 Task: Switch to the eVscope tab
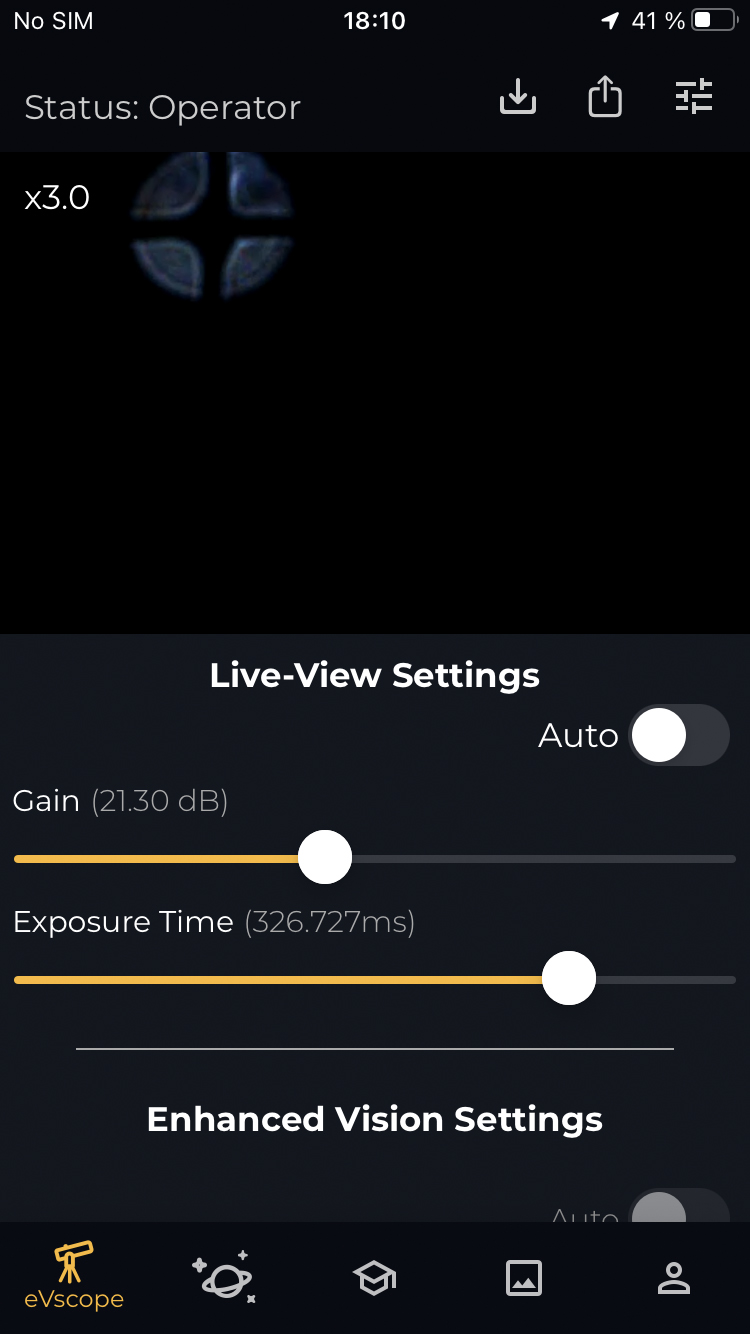click(75, 1277)
